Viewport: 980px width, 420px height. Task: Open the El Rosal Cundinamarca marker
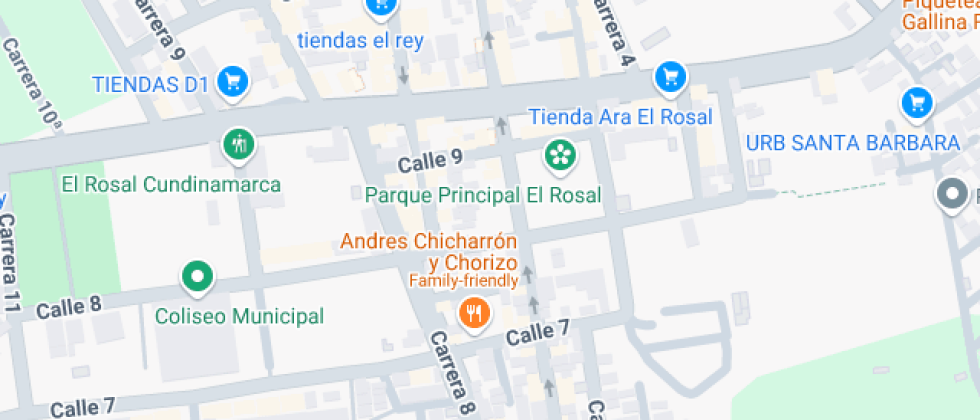pos(238,144)
